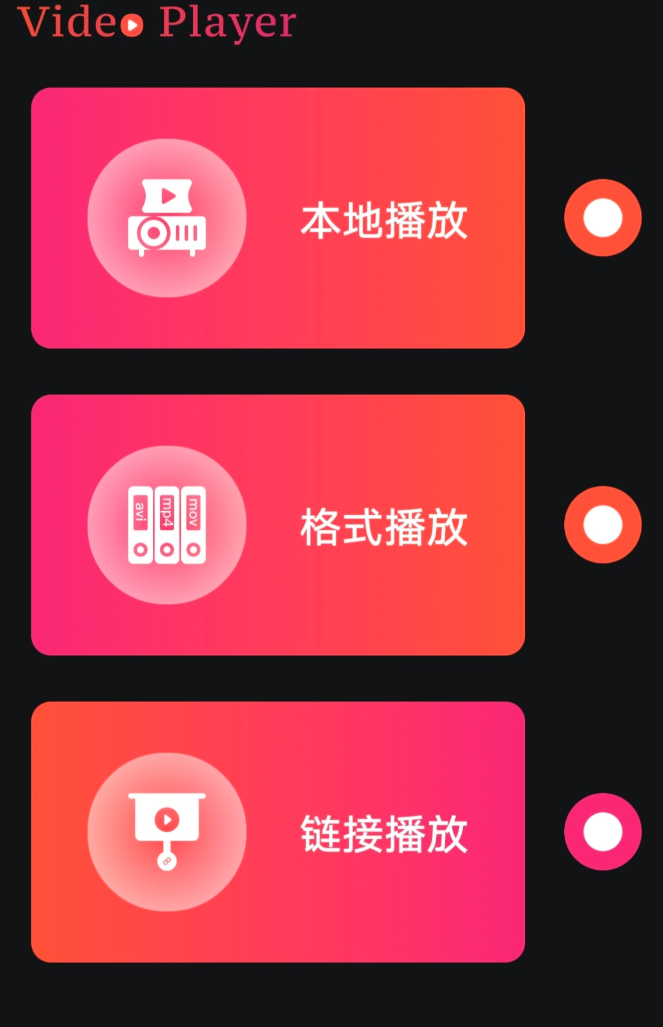Open the 链接播放 link playback card
The height and width of the screenshot is (1027, 663).
pos(278,832)
